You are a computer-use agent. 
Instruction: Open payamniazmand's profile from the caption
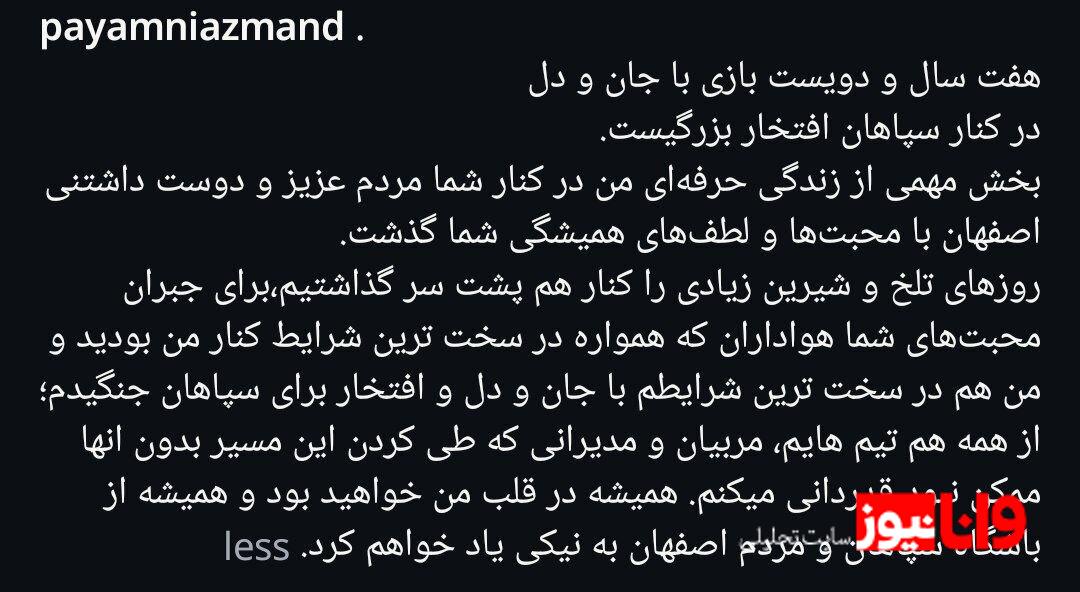click(191, 29)
